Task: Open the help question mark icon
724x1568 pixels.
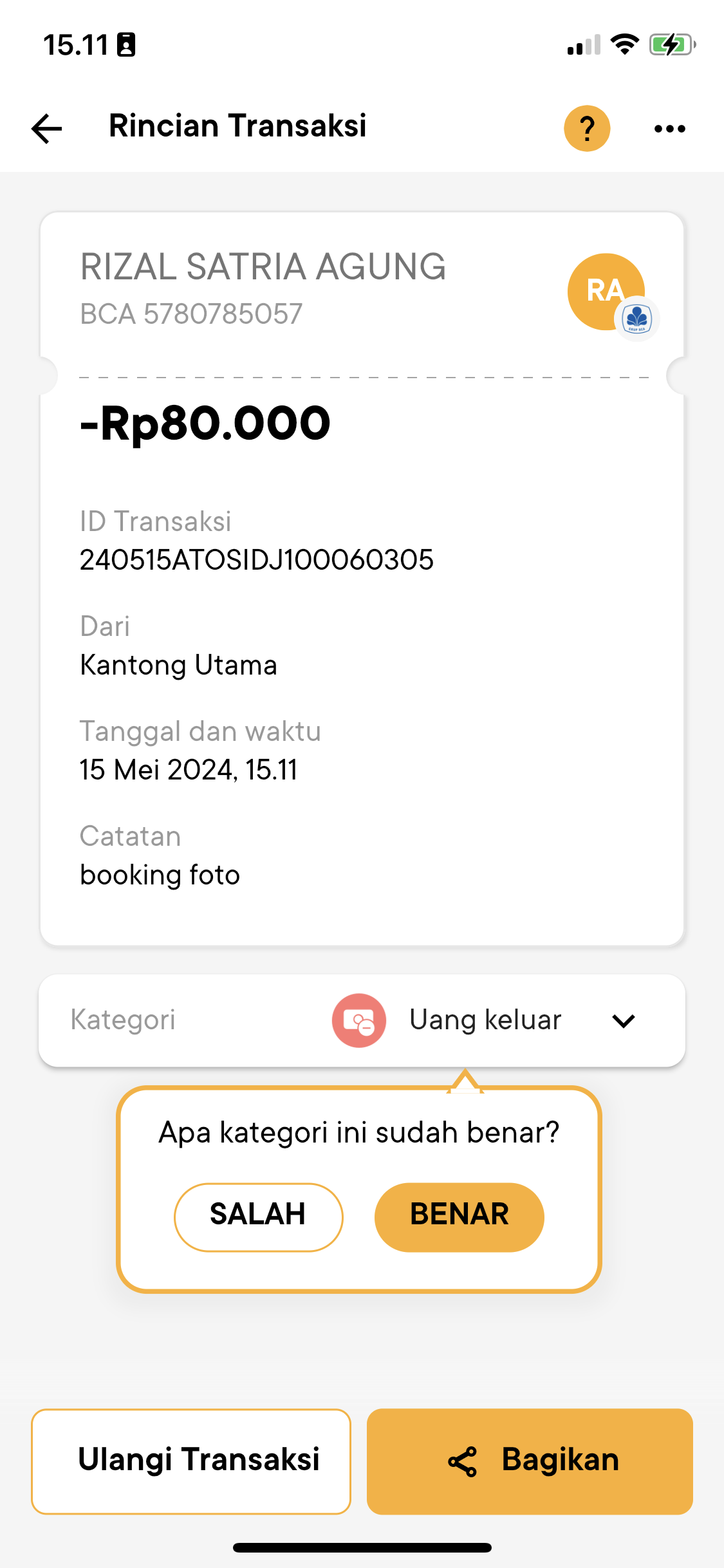Action: pos(586,128)
